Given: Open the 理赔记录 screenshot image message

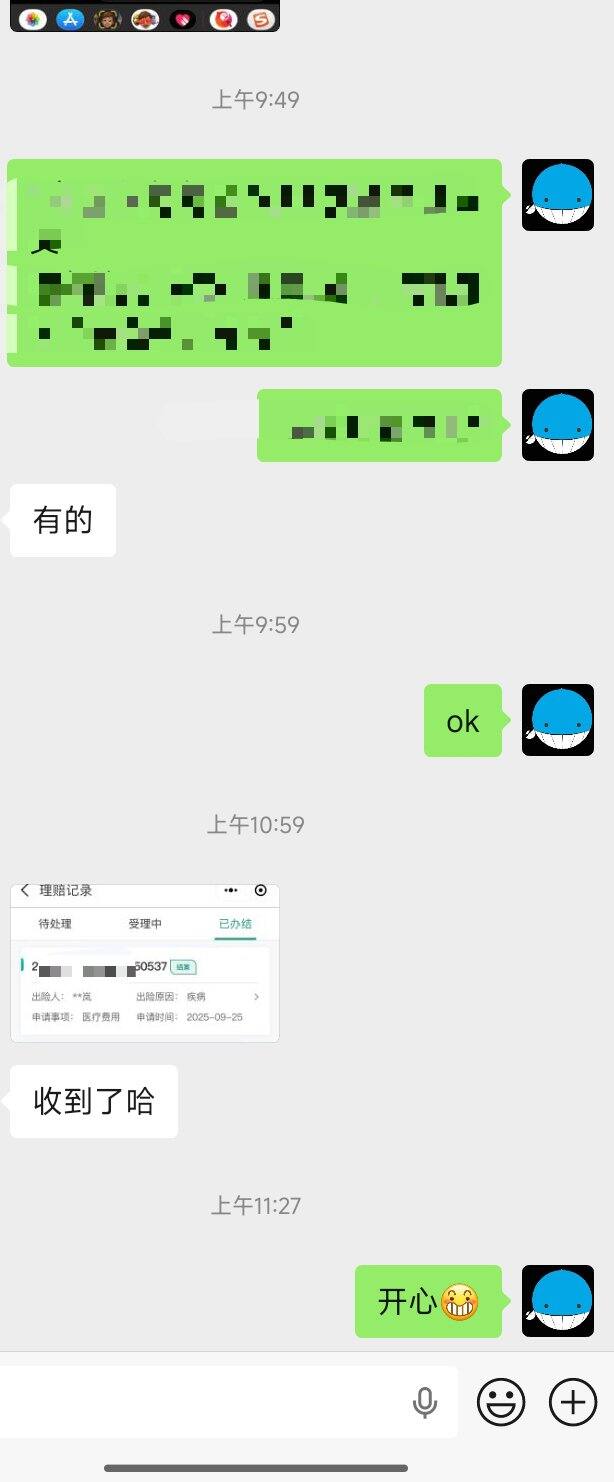Looking at the screenshot, I should pos(145,962).
